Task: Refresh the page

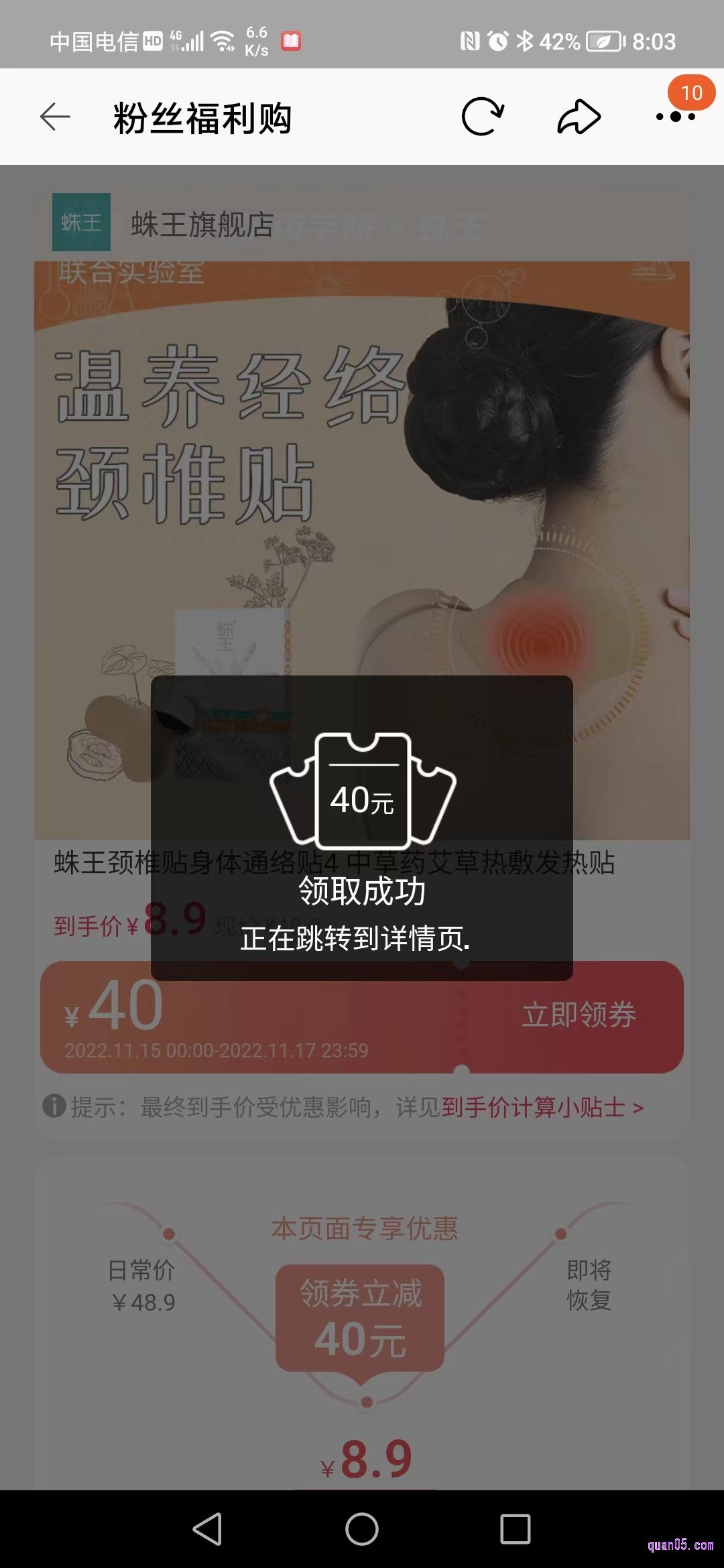Action: pyautogui.click(x=482, y=117)
